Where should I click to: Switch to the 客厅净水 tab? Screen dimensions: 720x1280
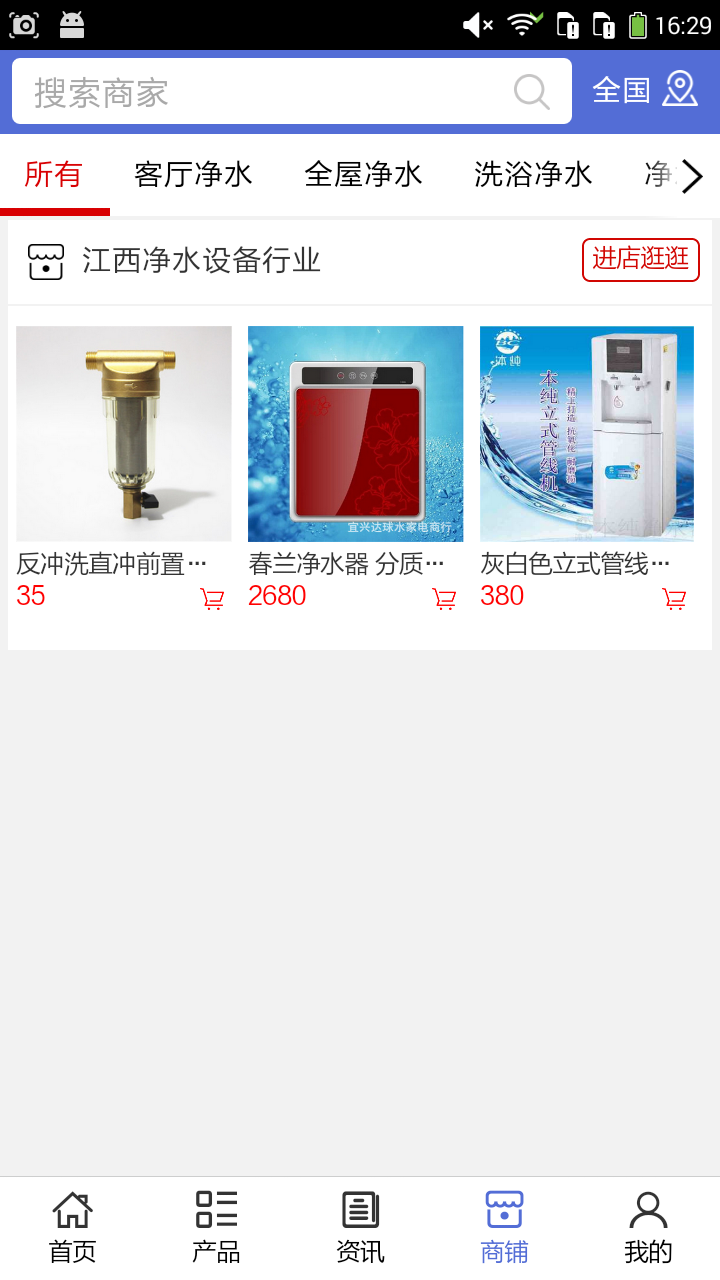[x=193, y=175]
